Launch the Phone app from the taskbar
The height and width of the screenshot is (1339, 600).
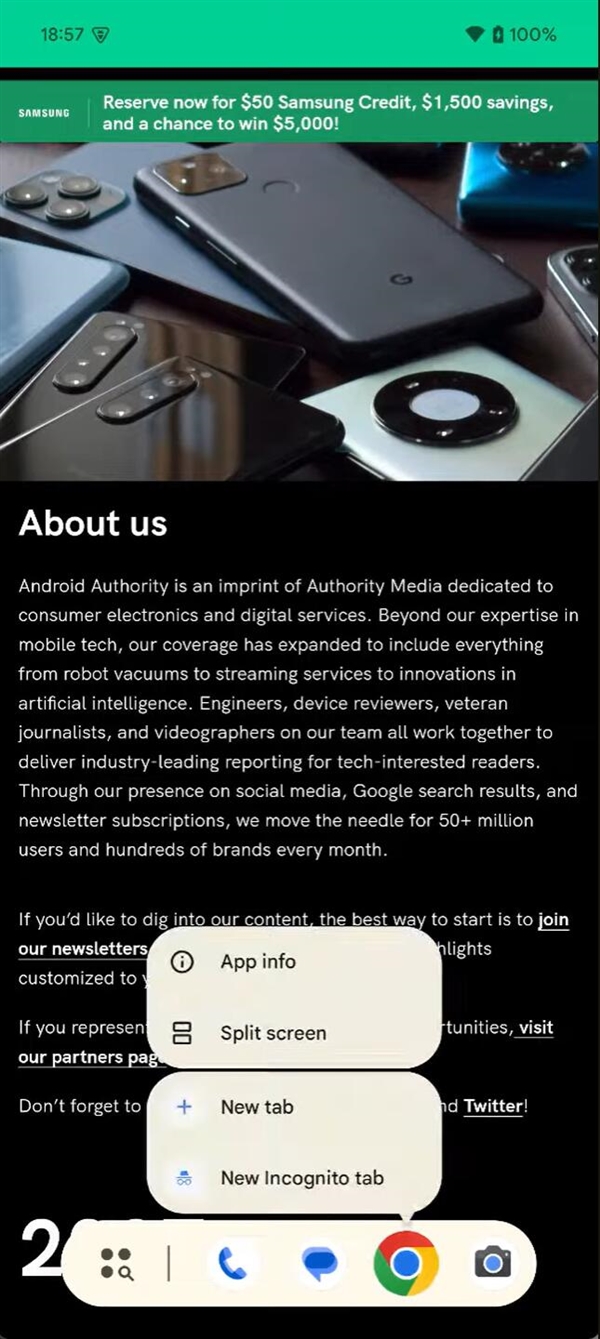click(x=232, y=1265)
